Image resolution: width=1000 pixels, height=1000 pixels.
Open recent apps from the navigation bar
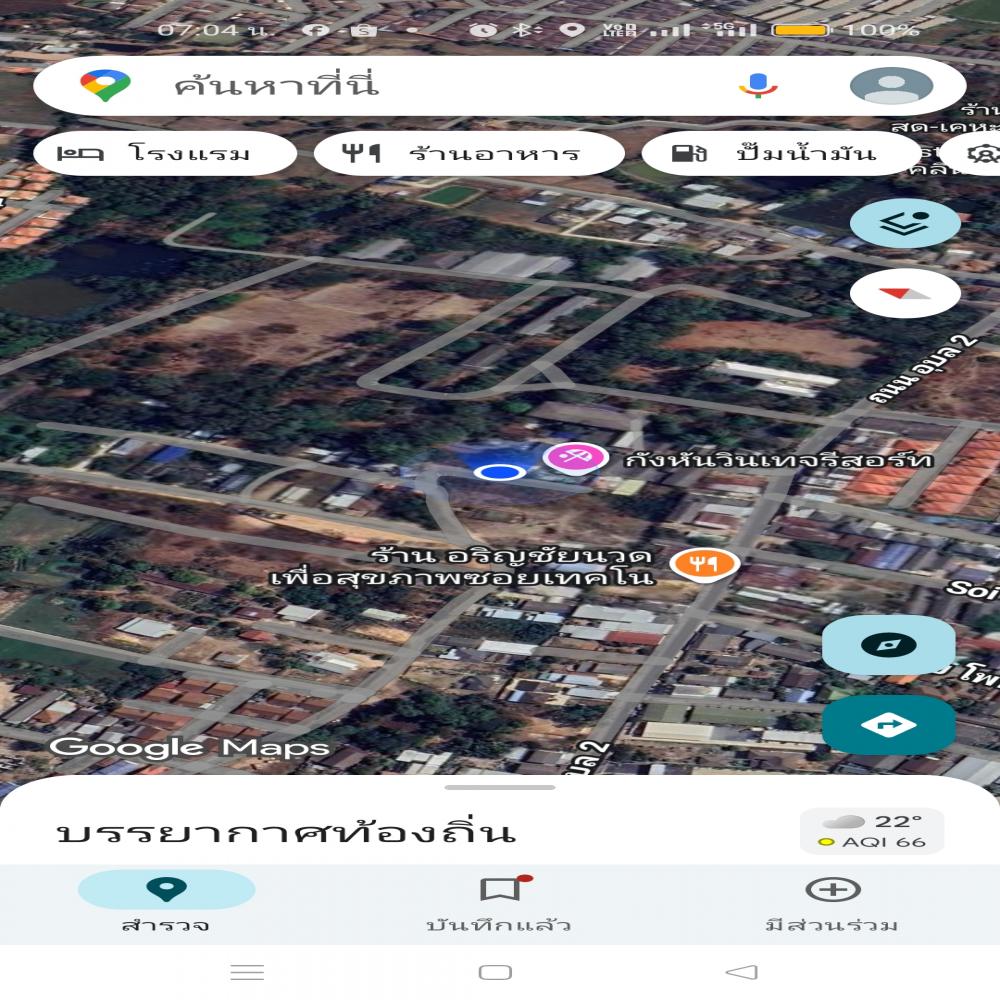click(x=247, y=972)
